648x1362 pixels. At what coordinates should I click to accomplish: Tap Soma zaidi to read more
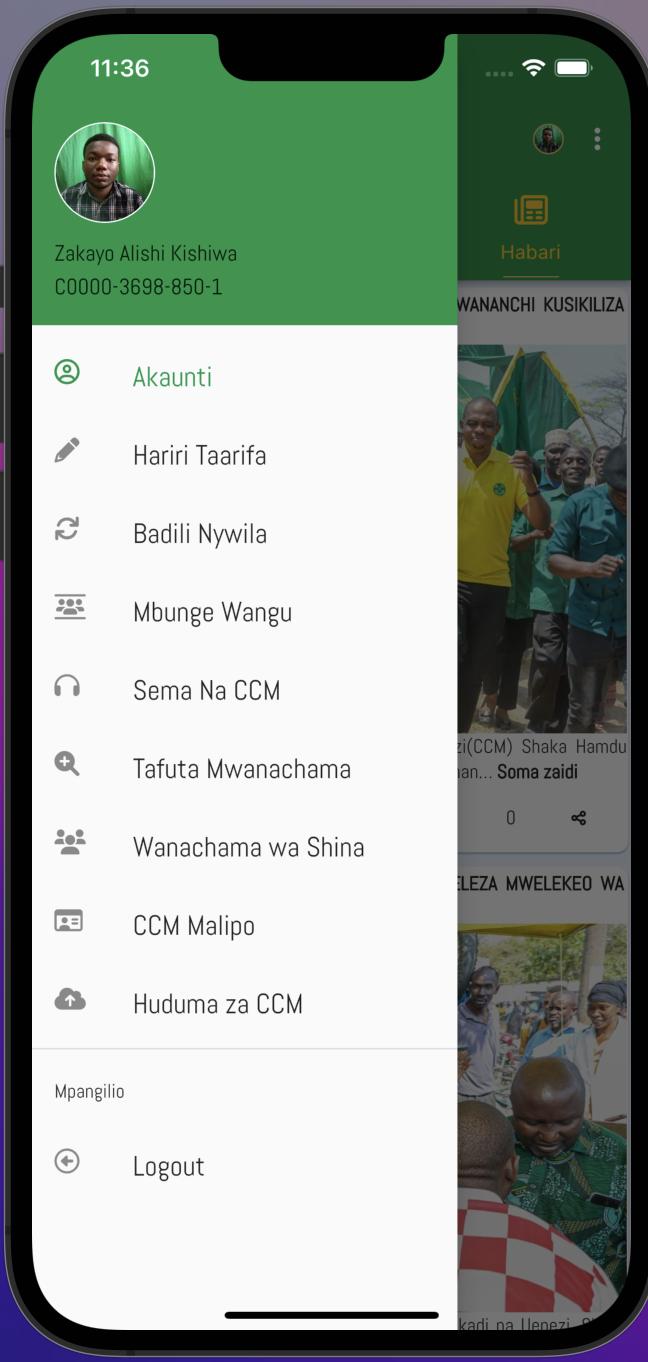(x=537, y=772)
